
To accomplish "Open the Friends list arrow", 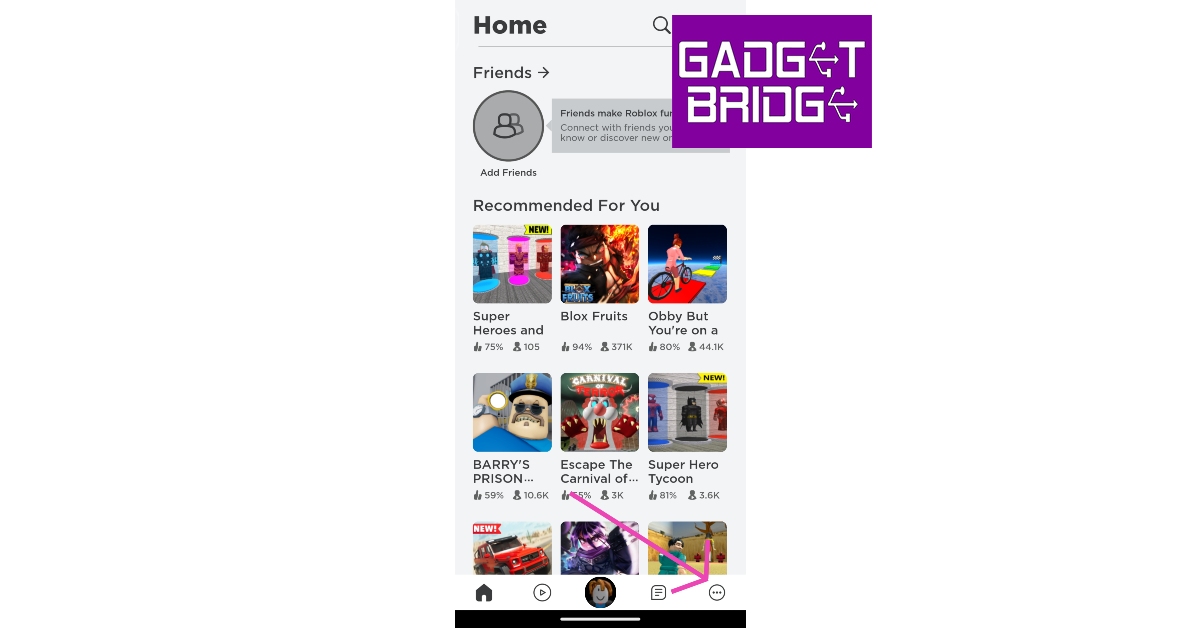I will pos(543,72).
